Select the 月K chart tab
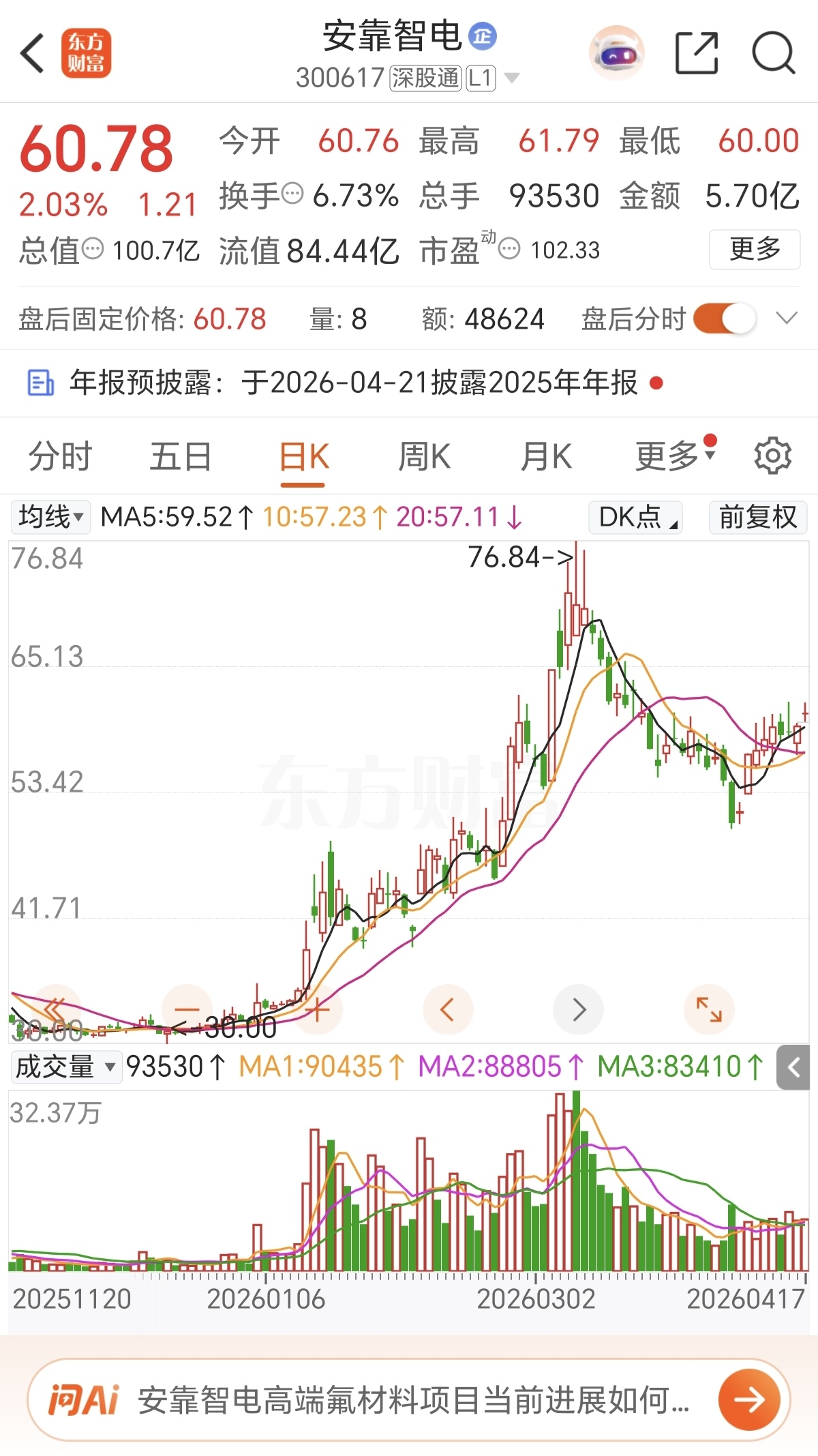 pos(546,456)
